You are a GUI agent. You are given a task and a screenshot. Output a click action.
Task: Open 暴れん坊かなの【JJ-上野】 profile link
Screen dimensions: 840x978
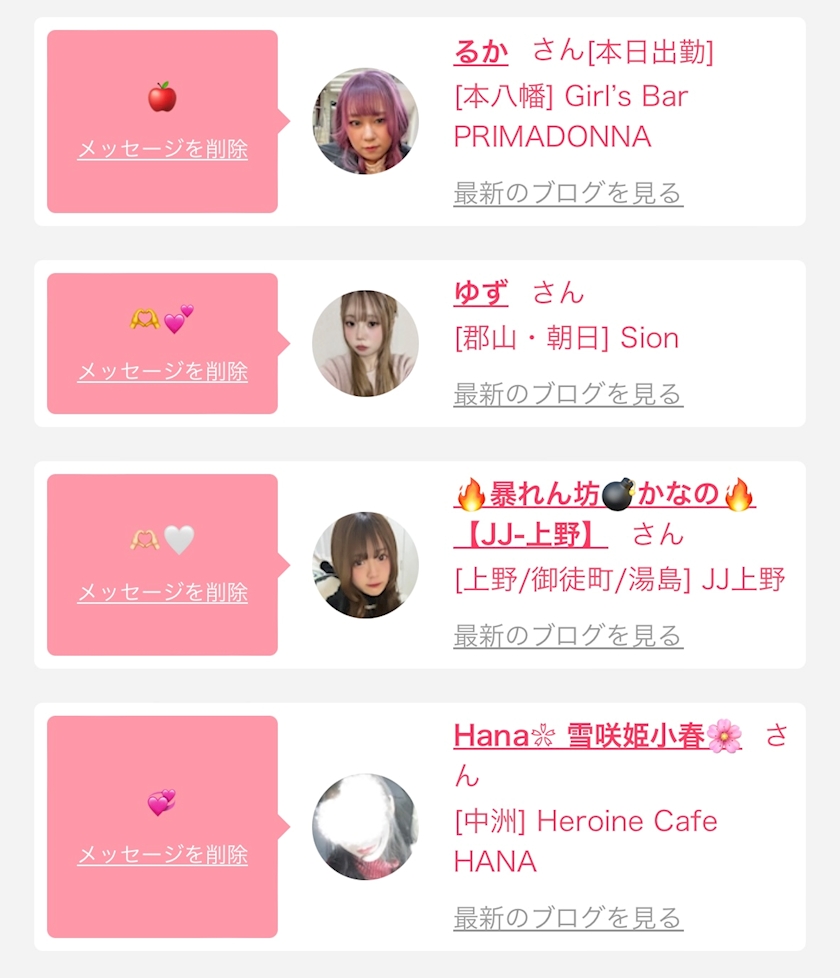pos(604,515)
